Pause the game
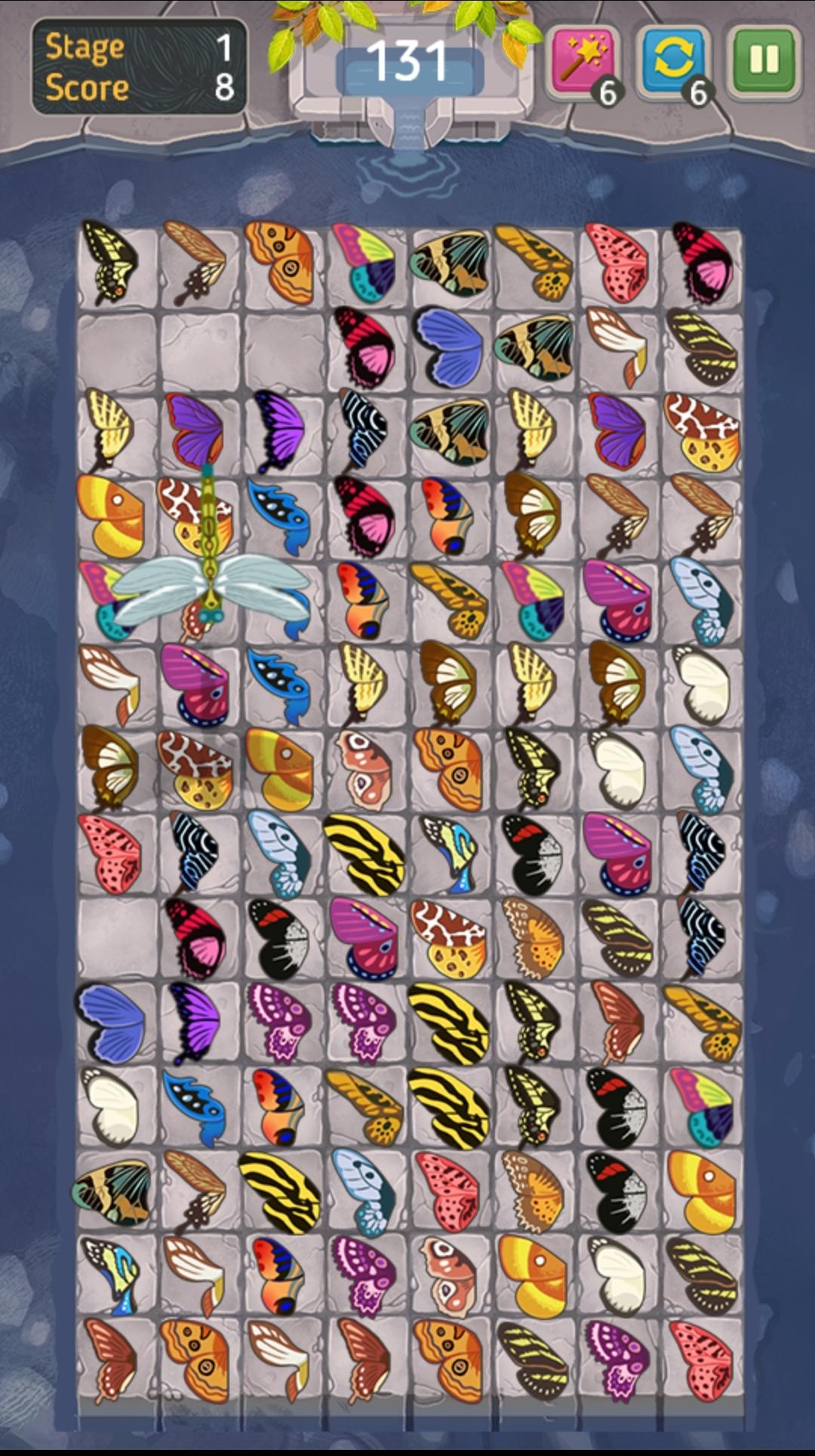 pos(763,60)
